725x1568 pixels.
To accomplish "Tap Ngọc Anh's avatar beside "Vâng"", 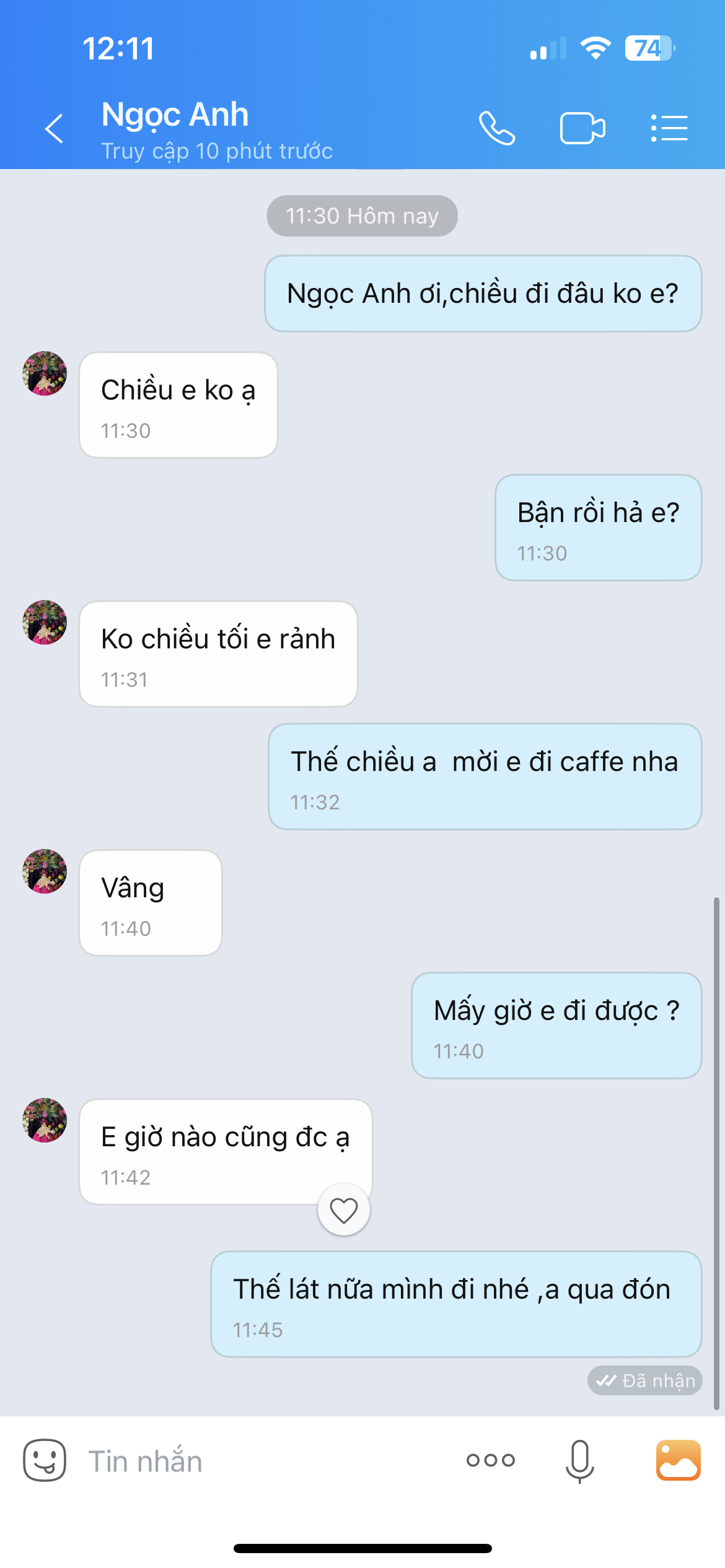I will tap(45, 871).
